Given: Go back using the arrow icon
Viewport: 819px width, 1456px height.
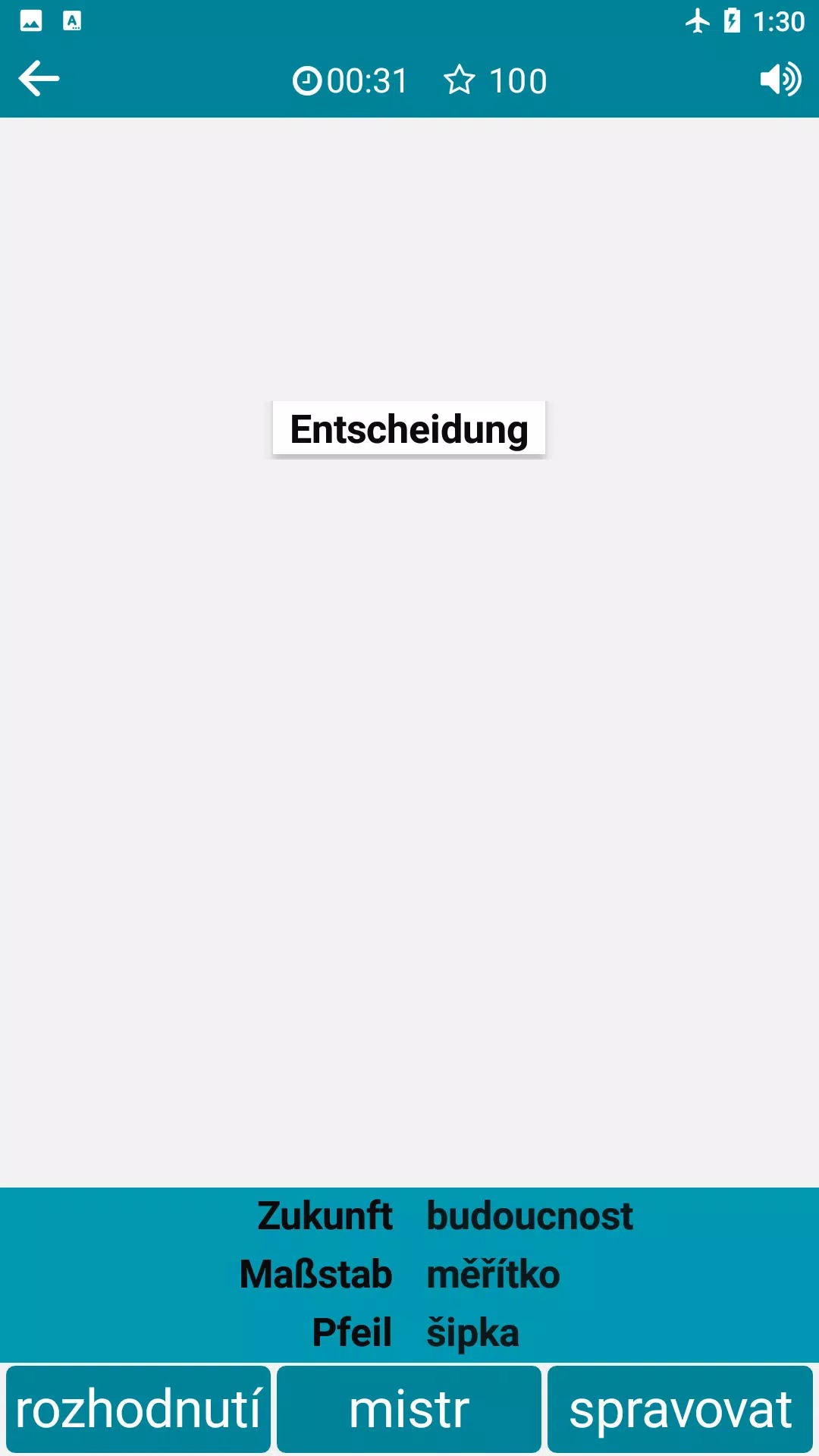Looking at the screenshot, I should pyautogui.click(x=39, y=79).
